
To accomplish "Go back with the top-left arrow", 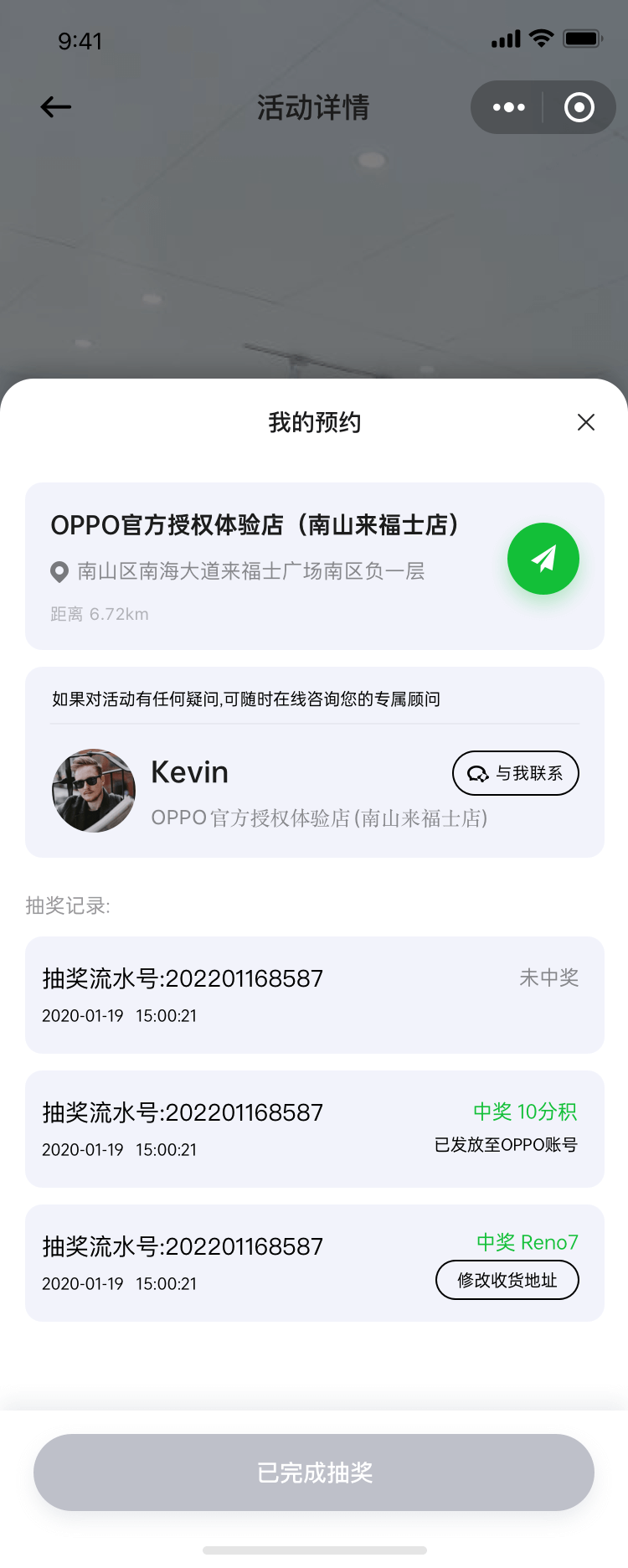I will tap(56, 107).
